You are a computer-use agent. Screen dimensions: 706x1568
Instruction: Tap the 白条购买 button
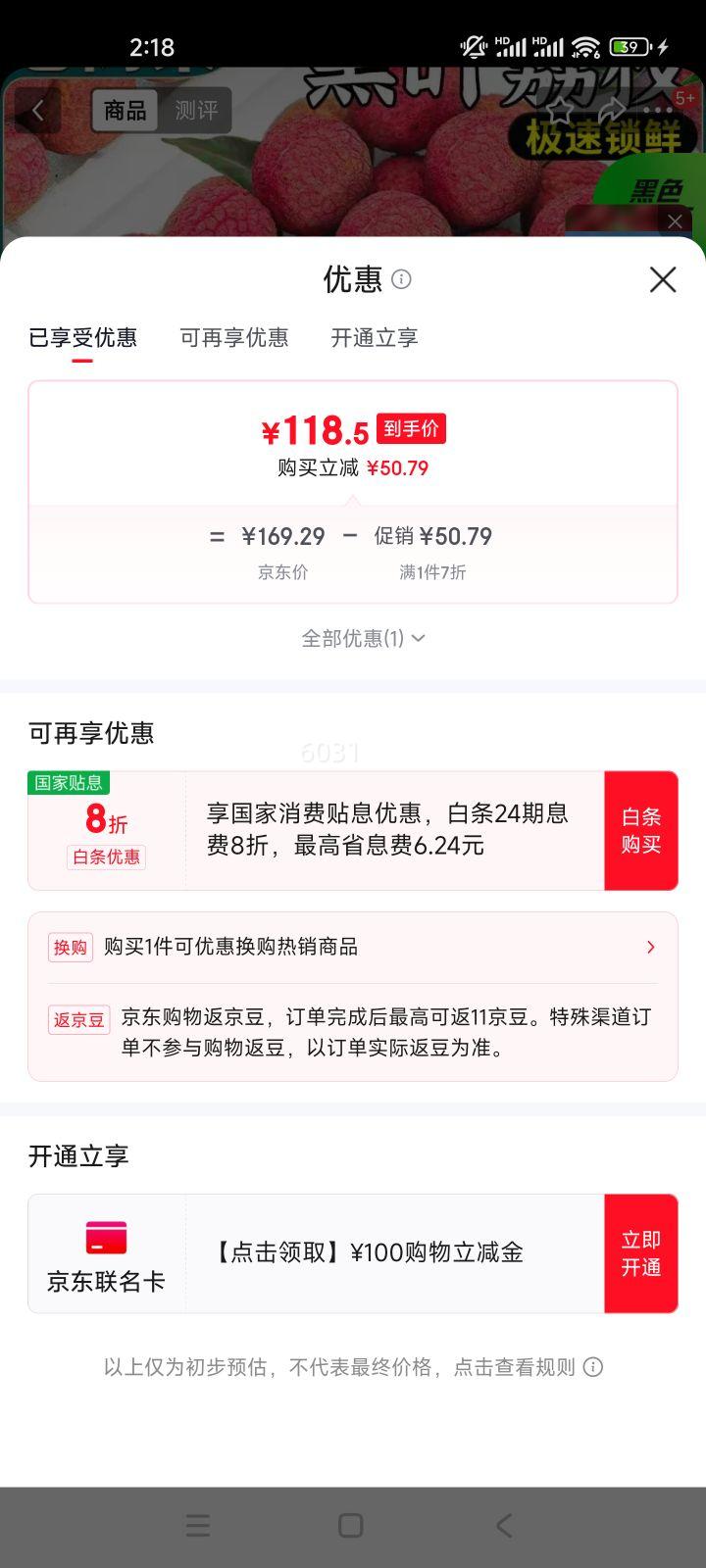tap(641, 829)
